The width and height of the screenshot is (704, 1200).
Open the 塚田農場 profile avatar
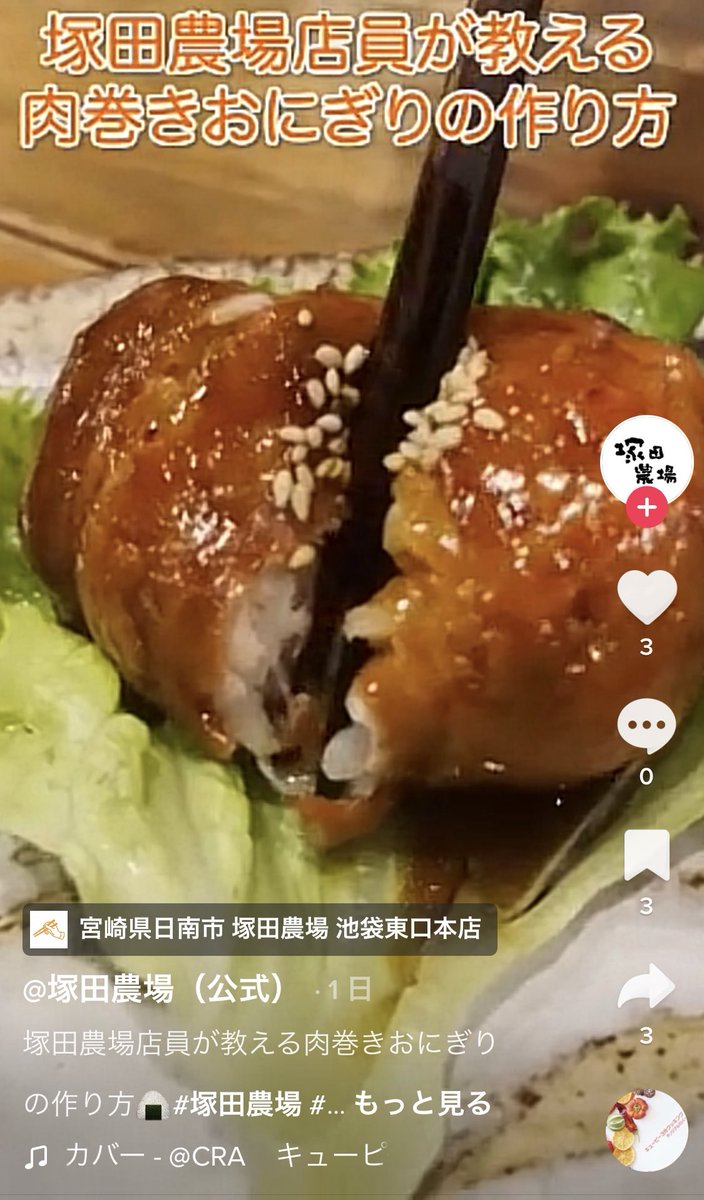(x=646, y=460)
